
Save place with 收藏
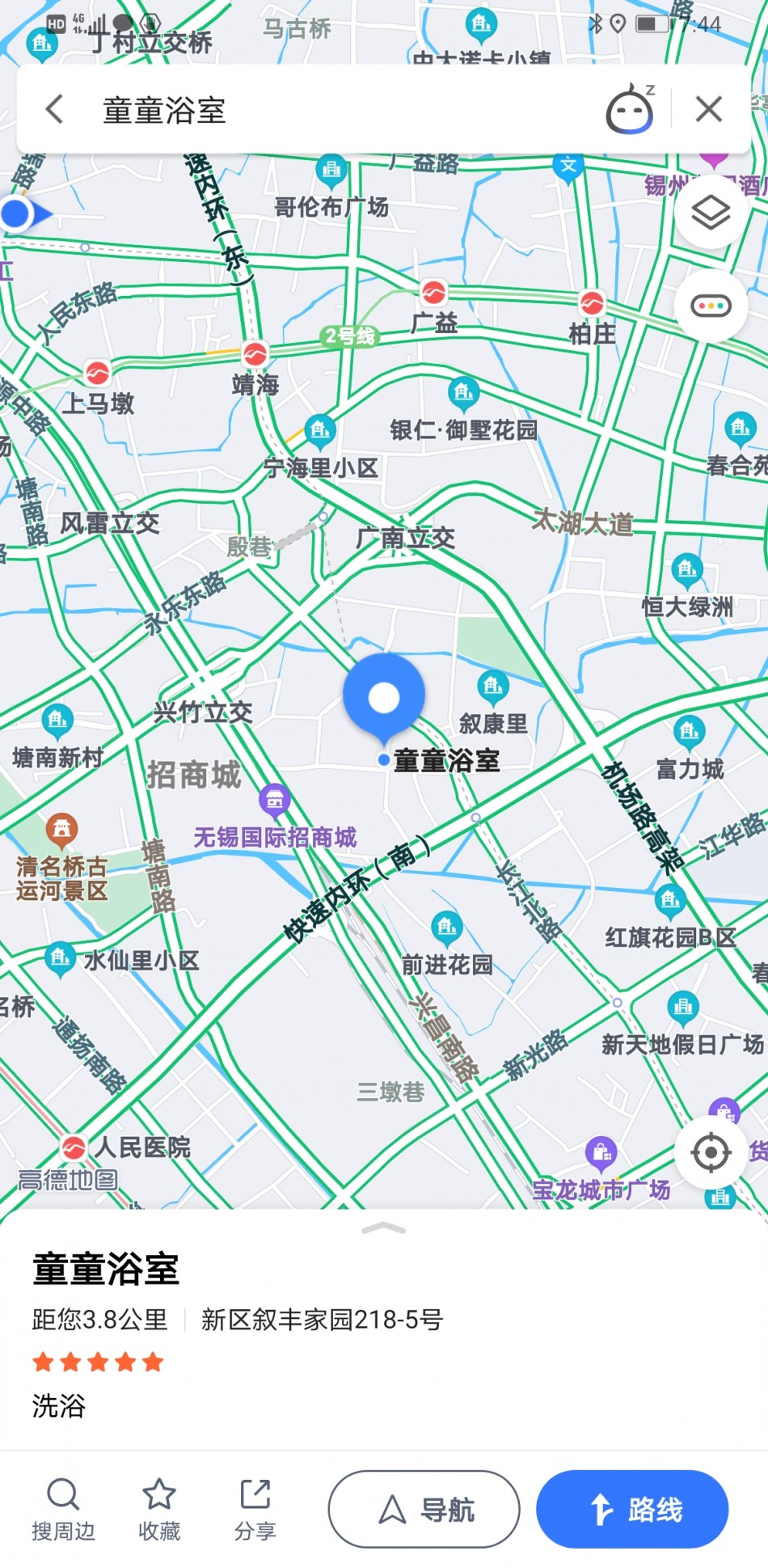(x=159, y=1509)
